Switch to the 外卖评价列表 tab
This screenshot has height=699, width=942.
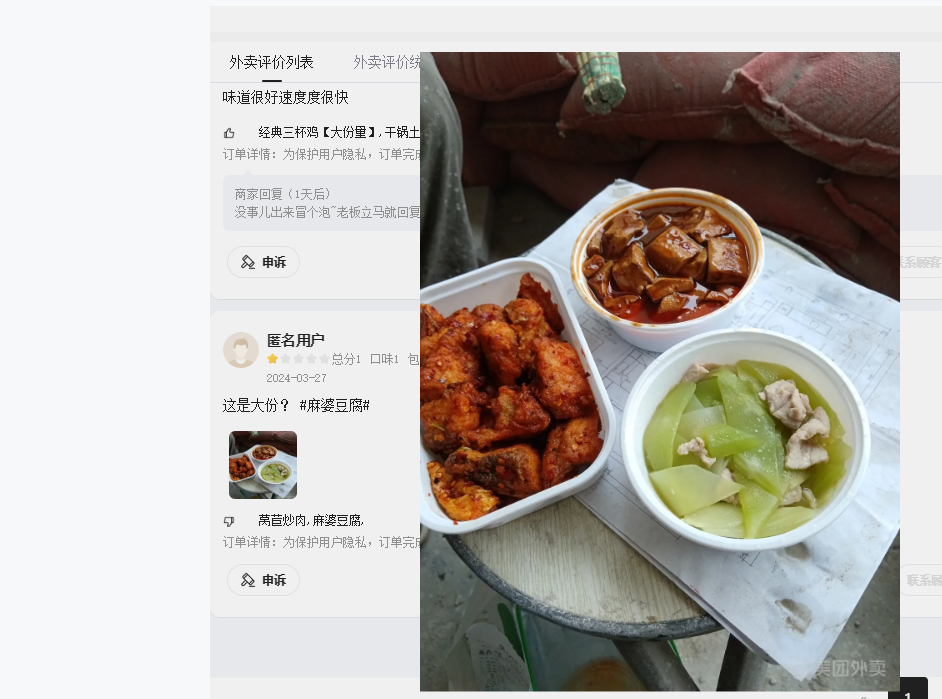[271, 62]
